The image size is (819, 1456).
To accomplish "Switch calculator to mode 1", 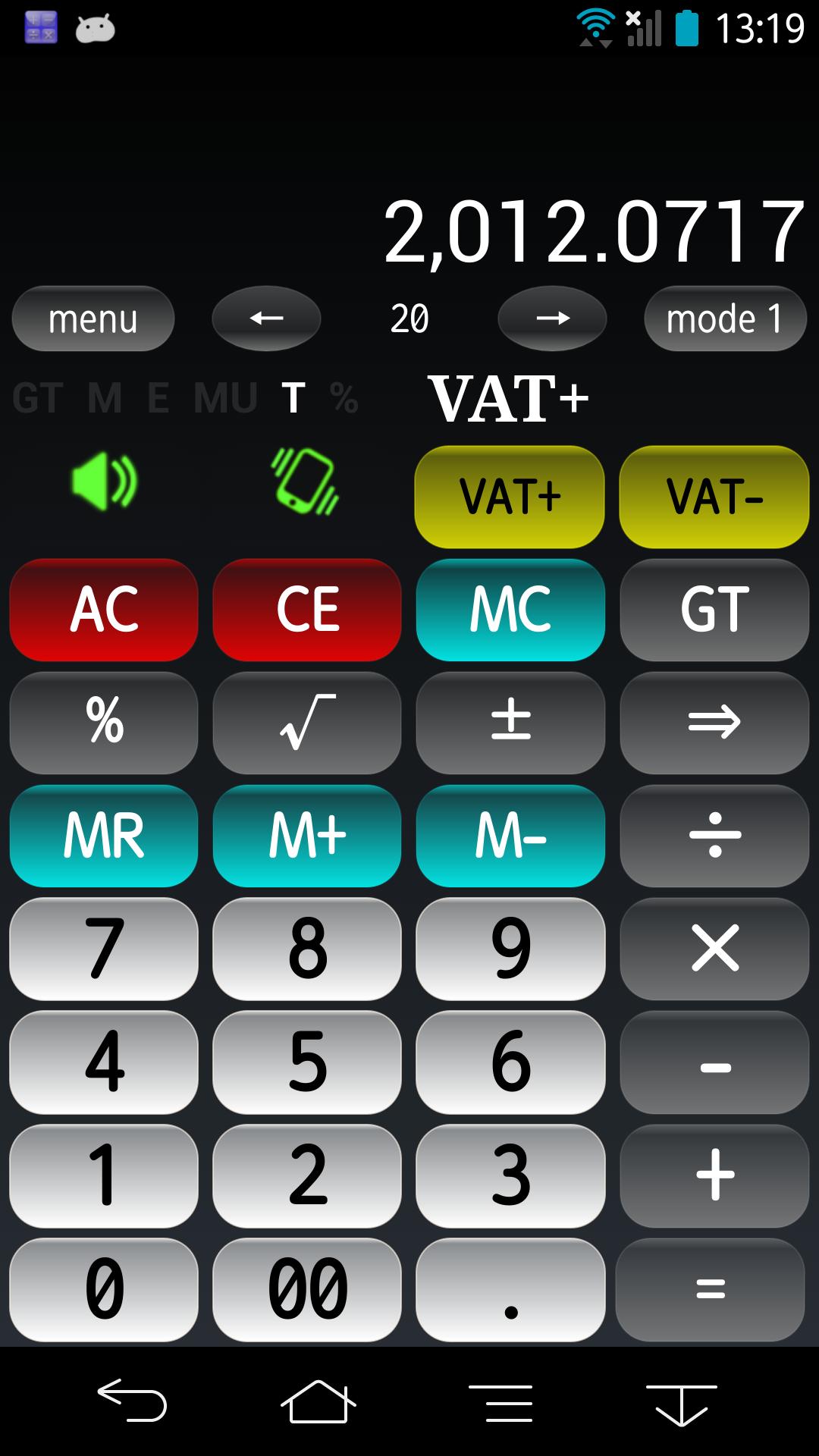I will click(724, 318).
